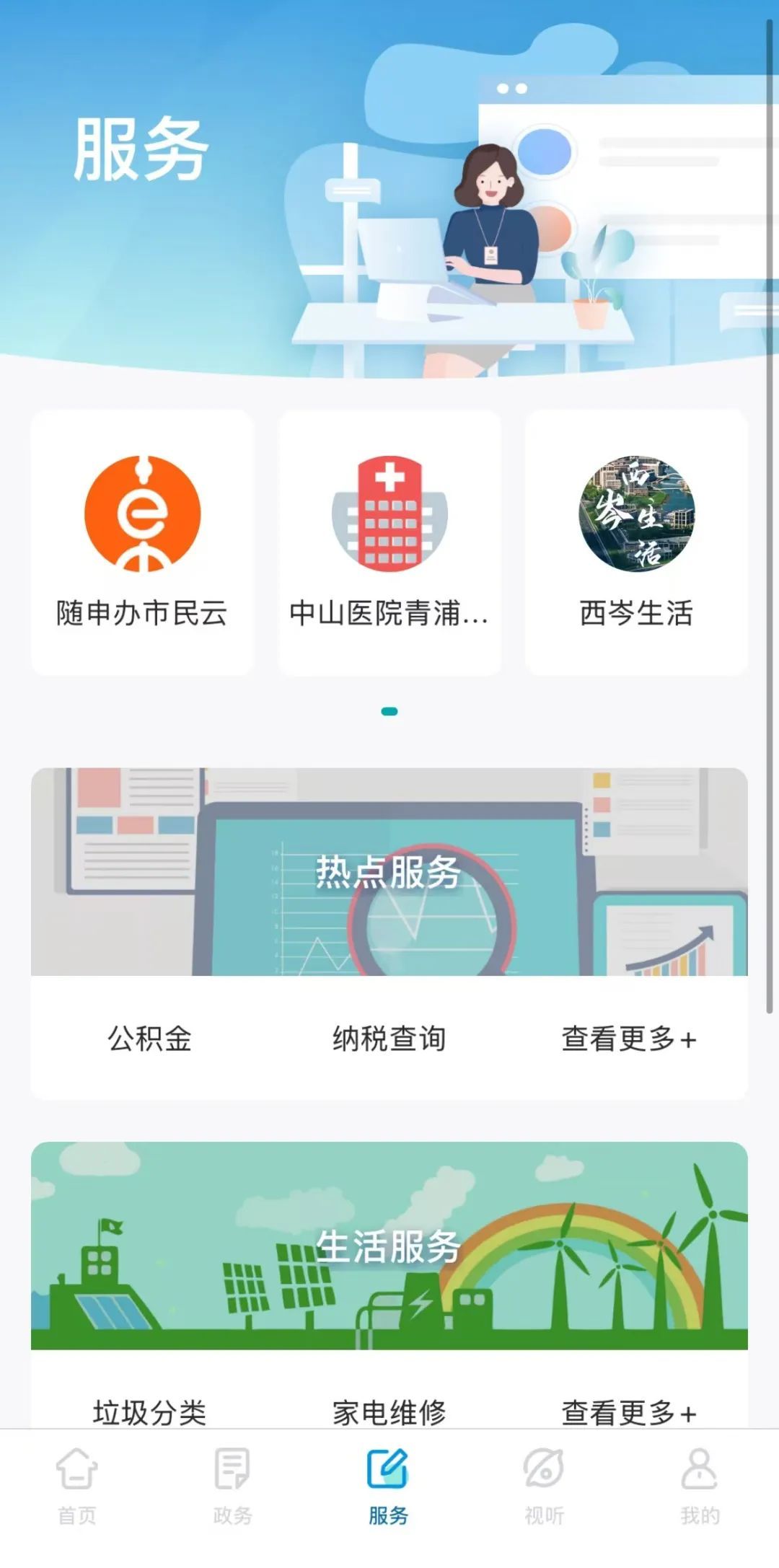Open the 垃圾分类 life service
The image size is (779, 1568).
150,1411
